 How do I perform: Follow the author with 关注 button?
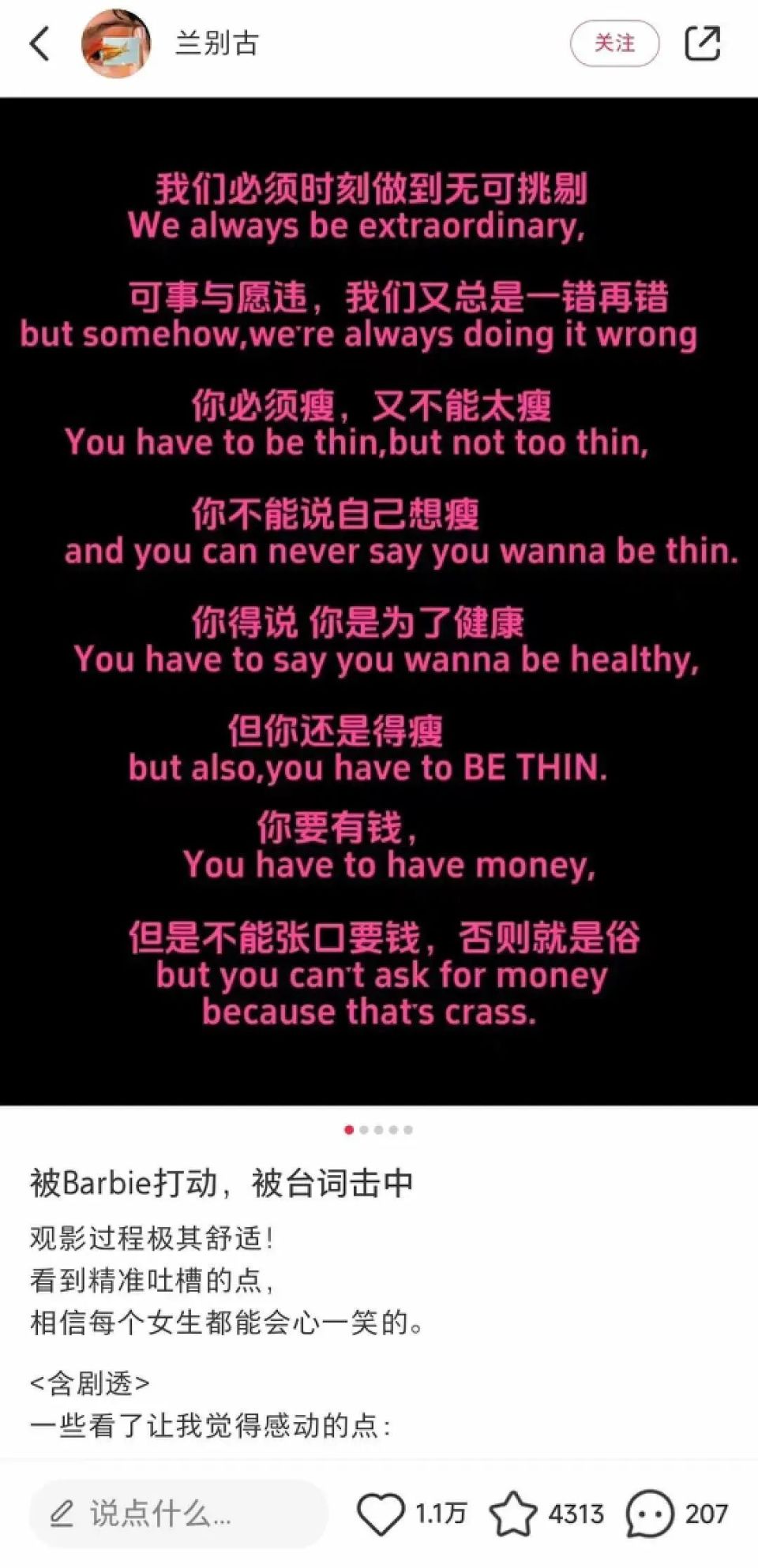coord(614,43)
